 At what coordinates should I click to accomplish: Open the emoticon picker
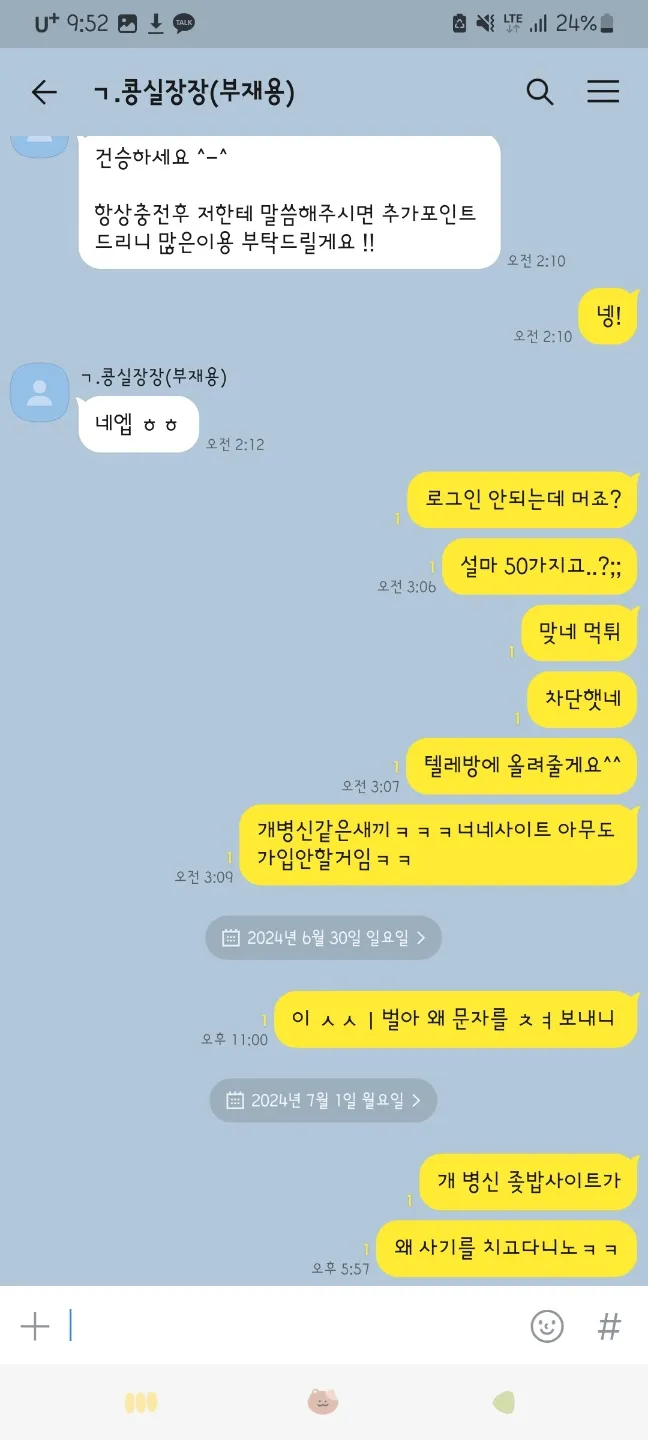[x=547, y=1326]
